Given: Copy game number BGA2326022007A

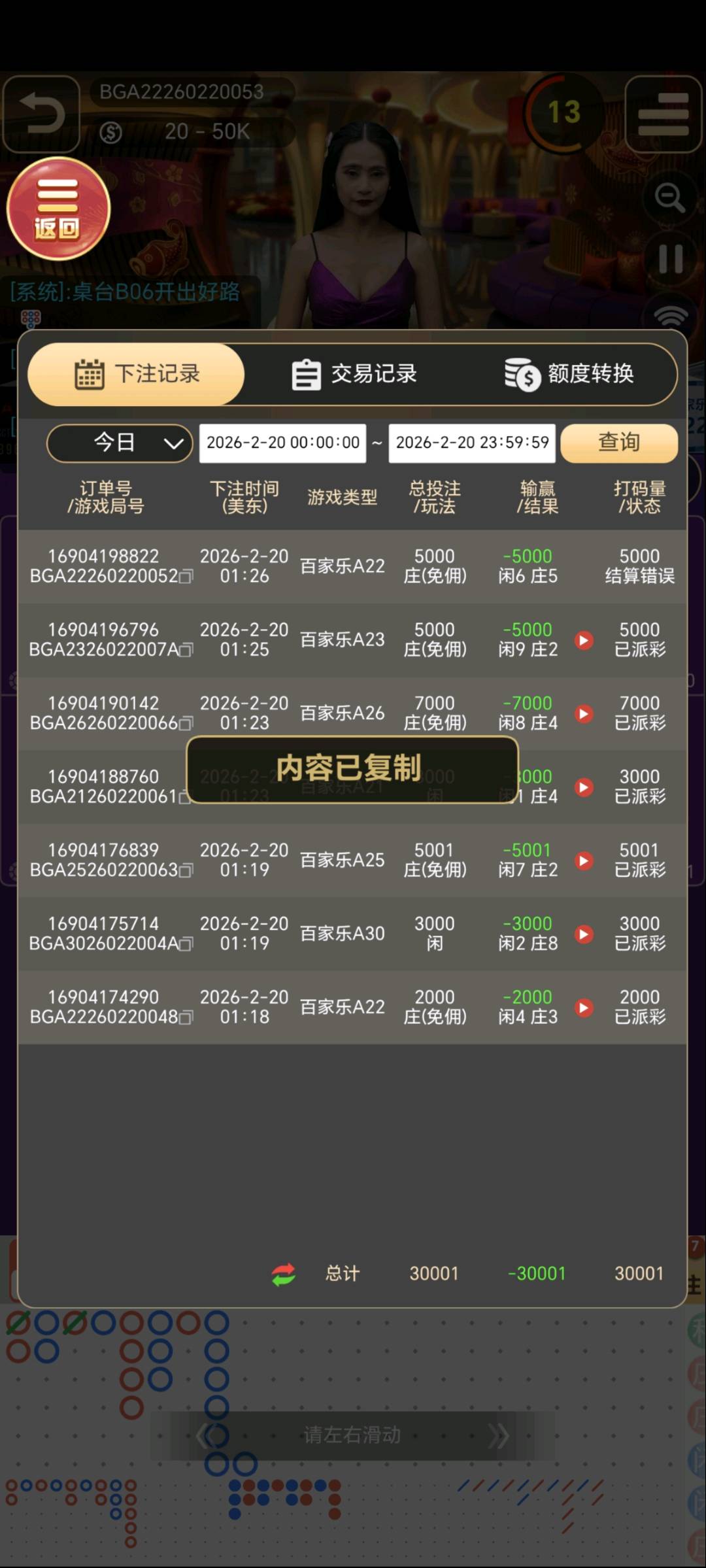Looking at the screenshot, I should point(186,650).
